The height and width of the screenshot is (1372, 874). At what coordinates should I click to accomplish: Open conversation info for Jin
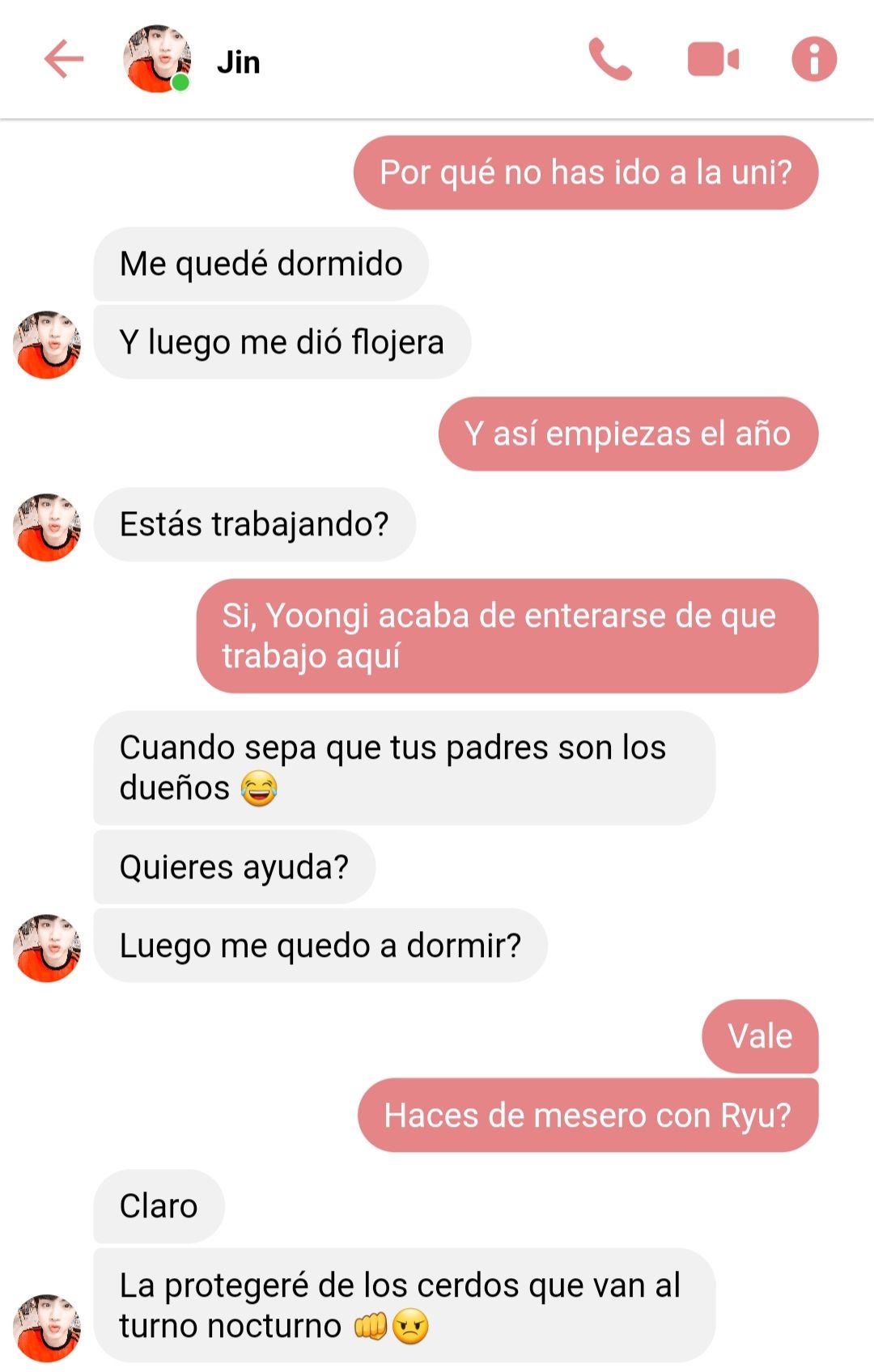(x=813, y=60)
